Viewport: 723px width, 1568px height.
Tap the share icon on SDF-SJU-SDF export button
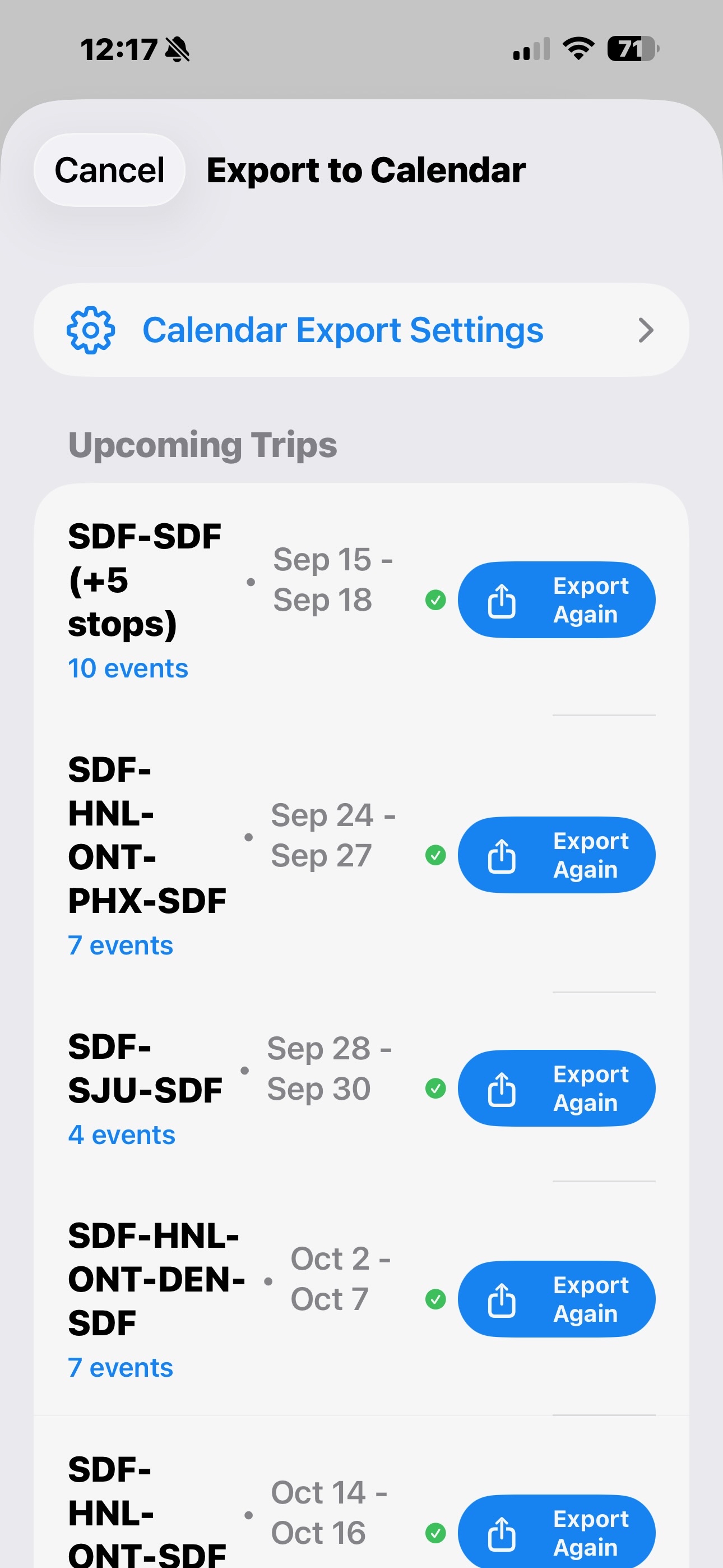click(x=501, y=1089)
